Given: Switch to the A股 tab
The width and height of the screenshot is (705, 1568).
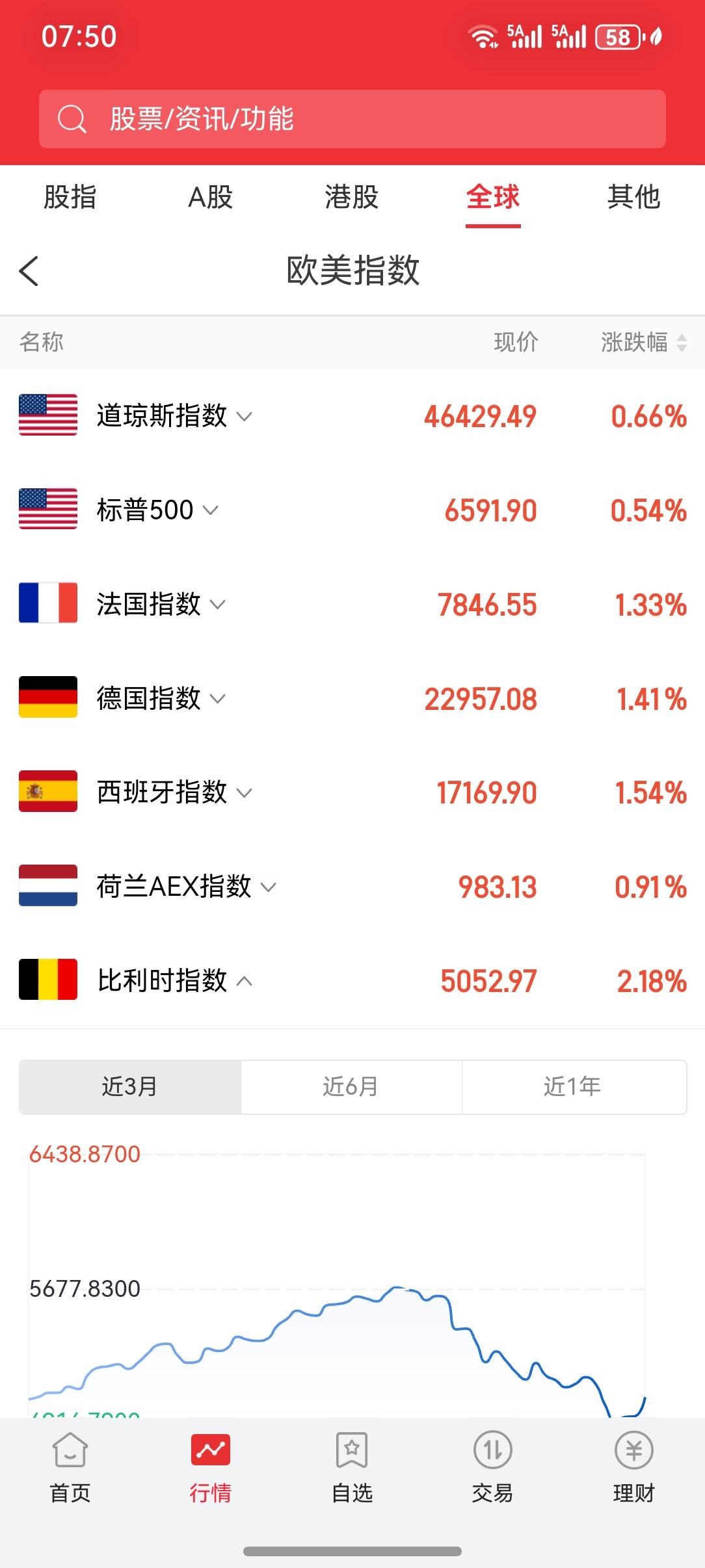Looking at the screenshot, I should [209, 198].
